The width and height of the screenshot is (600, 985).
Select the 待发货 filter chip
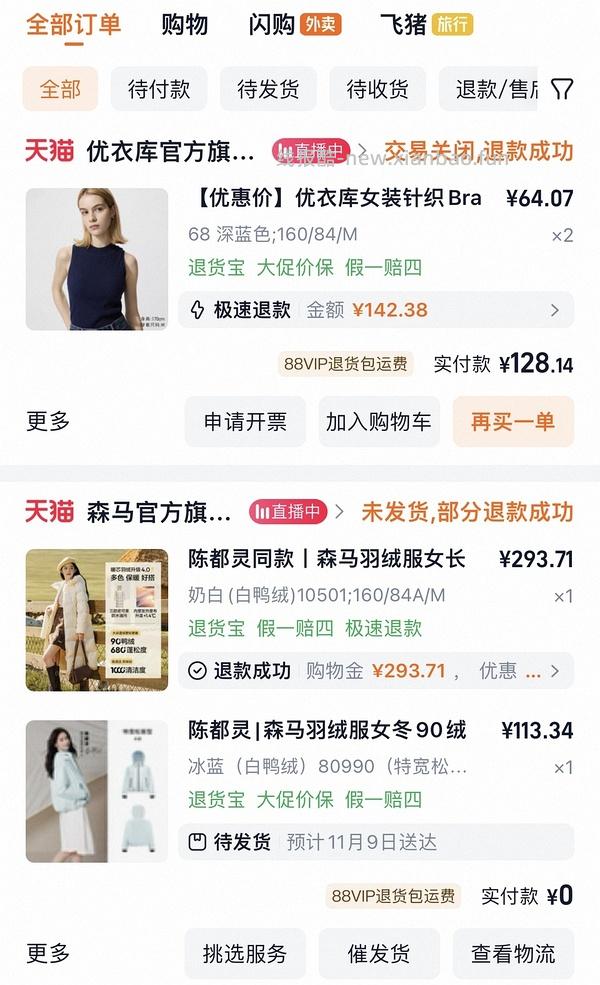coord(268,89)
